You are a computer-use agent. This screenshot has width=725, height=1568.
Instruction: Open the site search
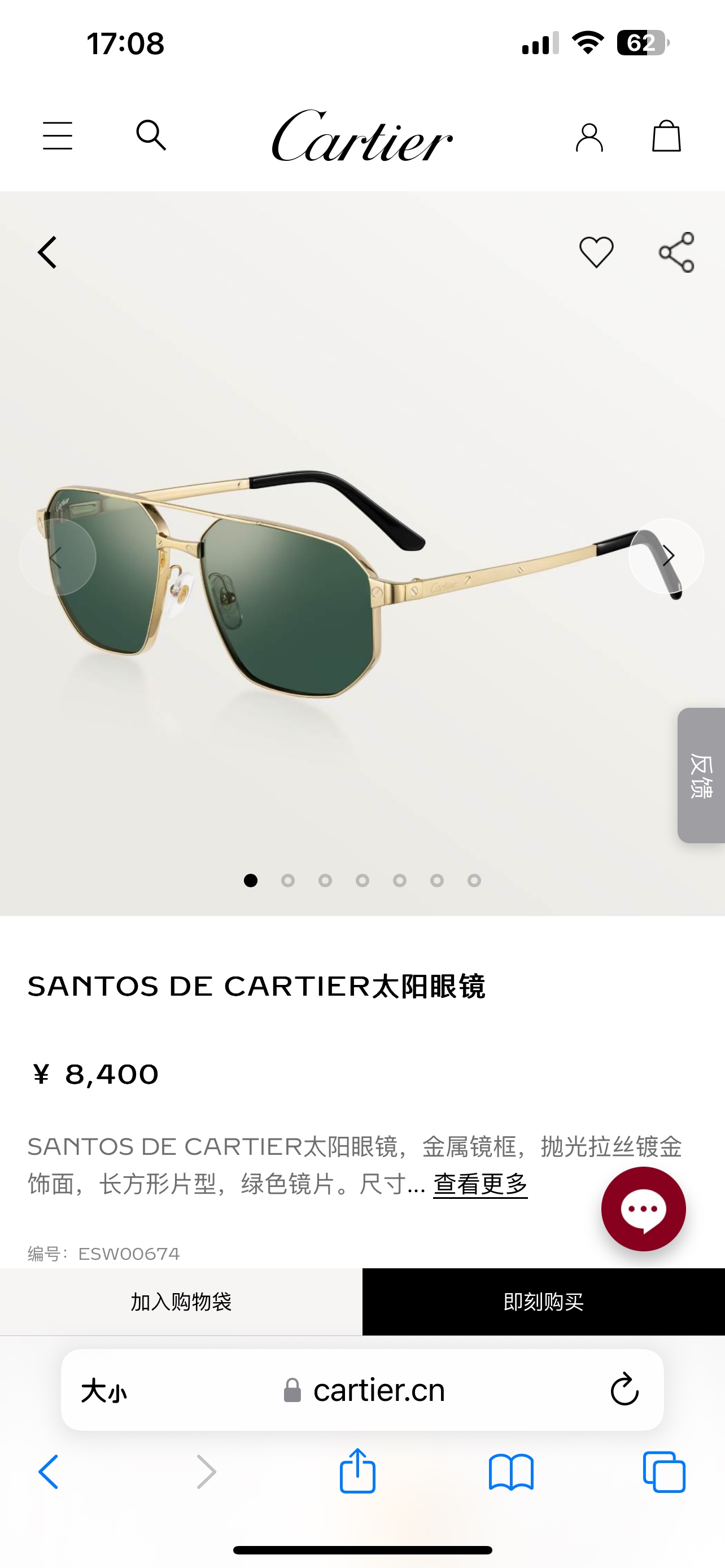pyautogui.click(x=151, y=135)
